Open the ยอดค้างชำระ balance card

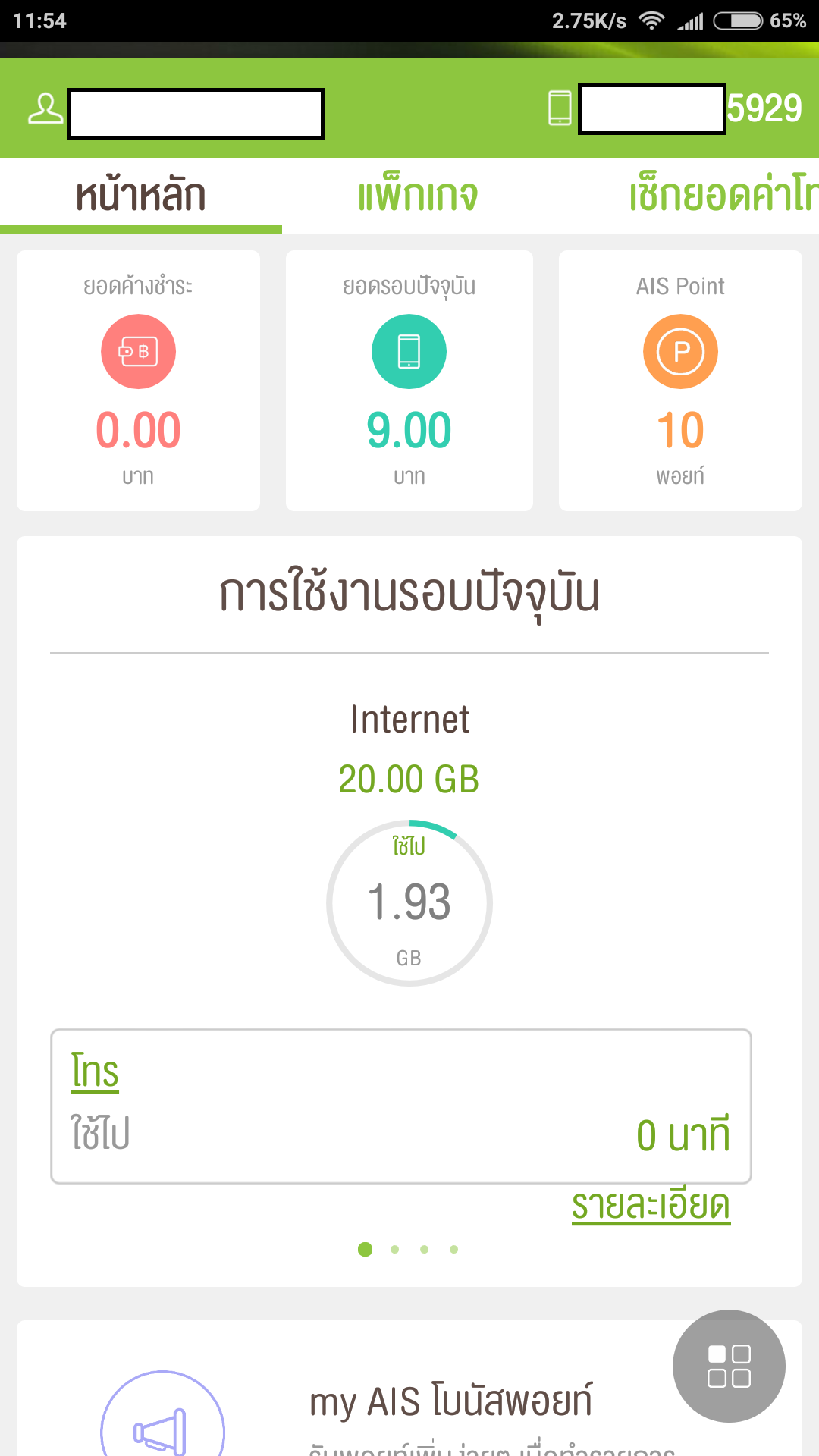click(x=138, y=381)
